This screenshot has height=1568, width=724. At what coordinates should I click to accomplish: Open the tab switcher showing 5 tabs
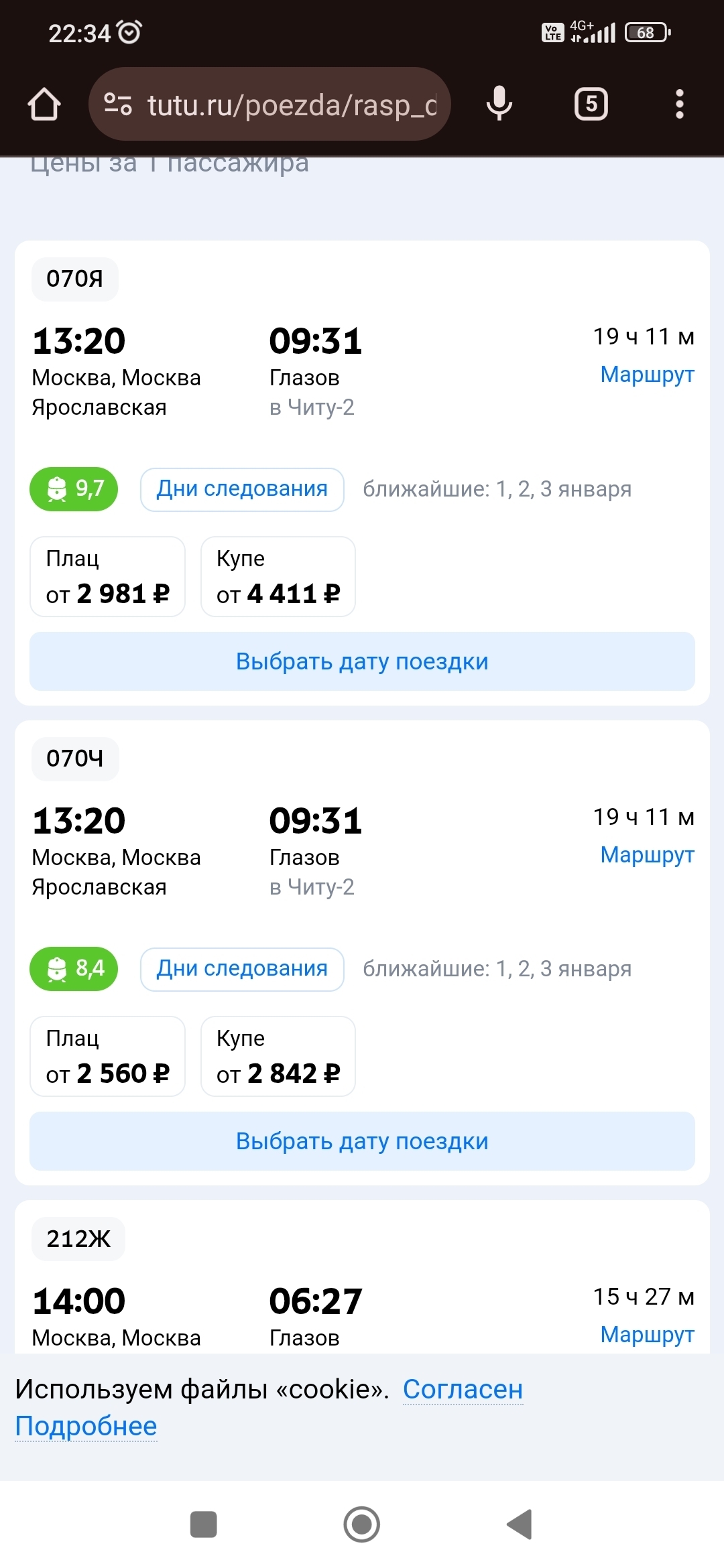tap(591, 105)
